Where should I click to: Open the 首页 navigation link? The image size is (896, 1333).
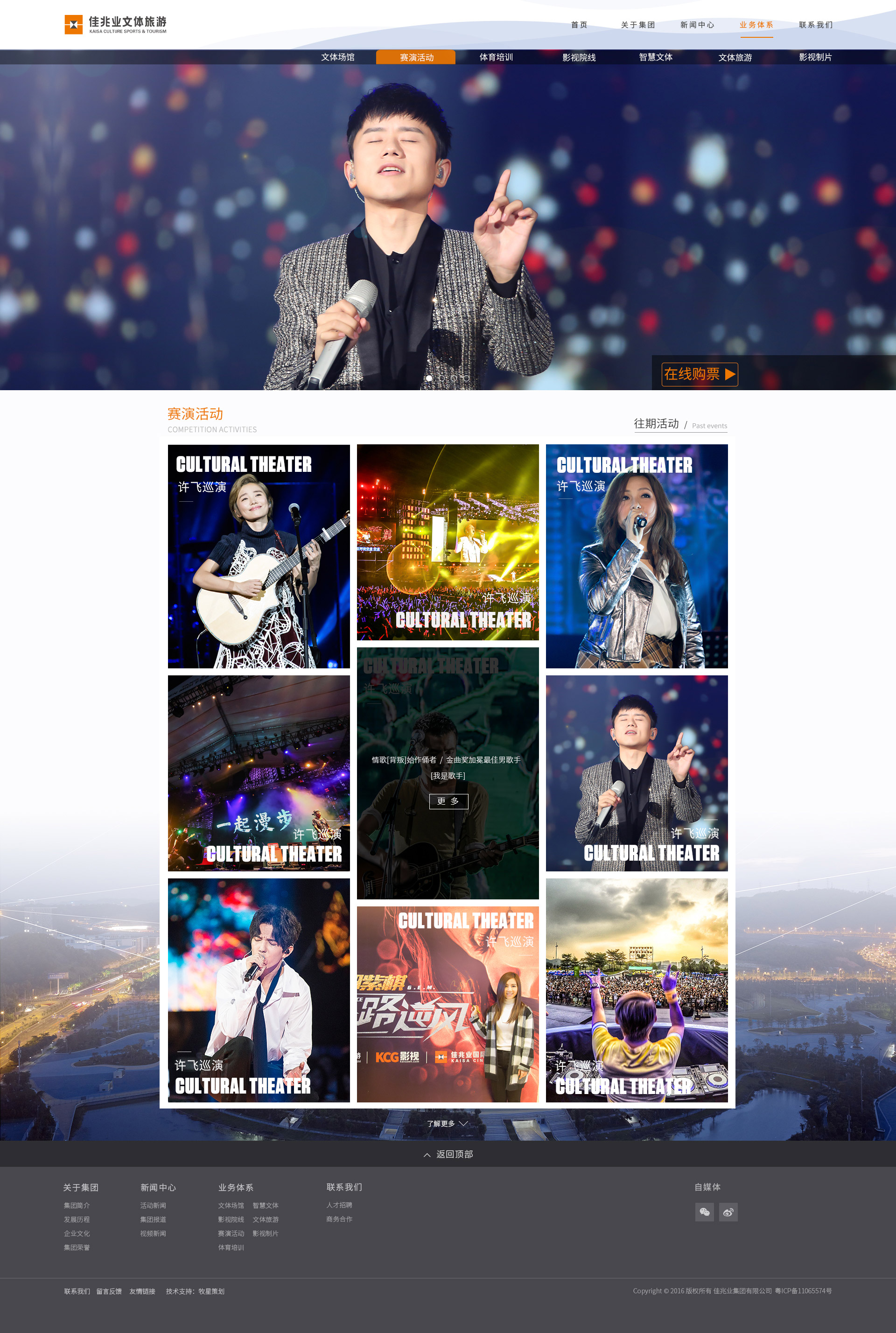tap(578, 25)
